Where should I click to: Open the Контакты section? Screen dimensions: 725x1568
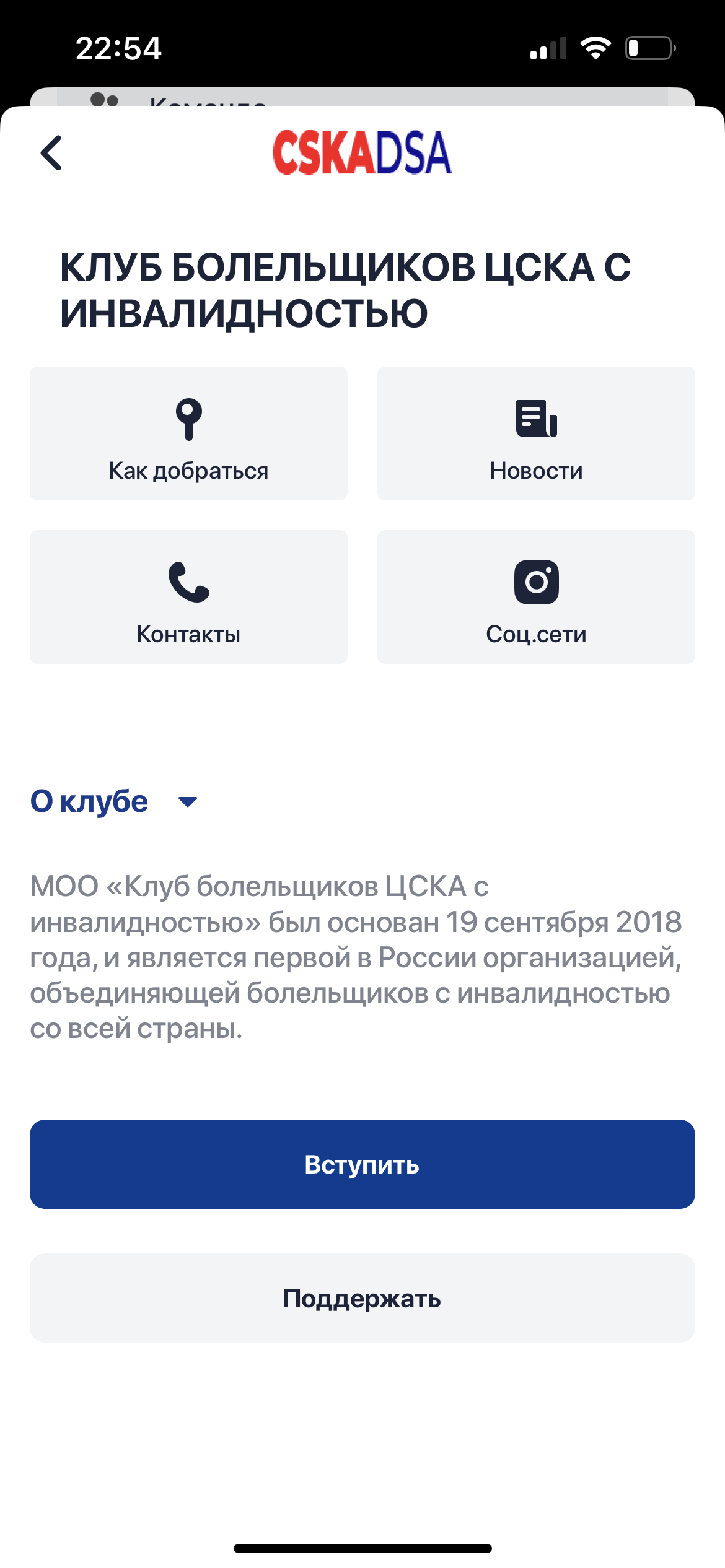tap(188, 596)
